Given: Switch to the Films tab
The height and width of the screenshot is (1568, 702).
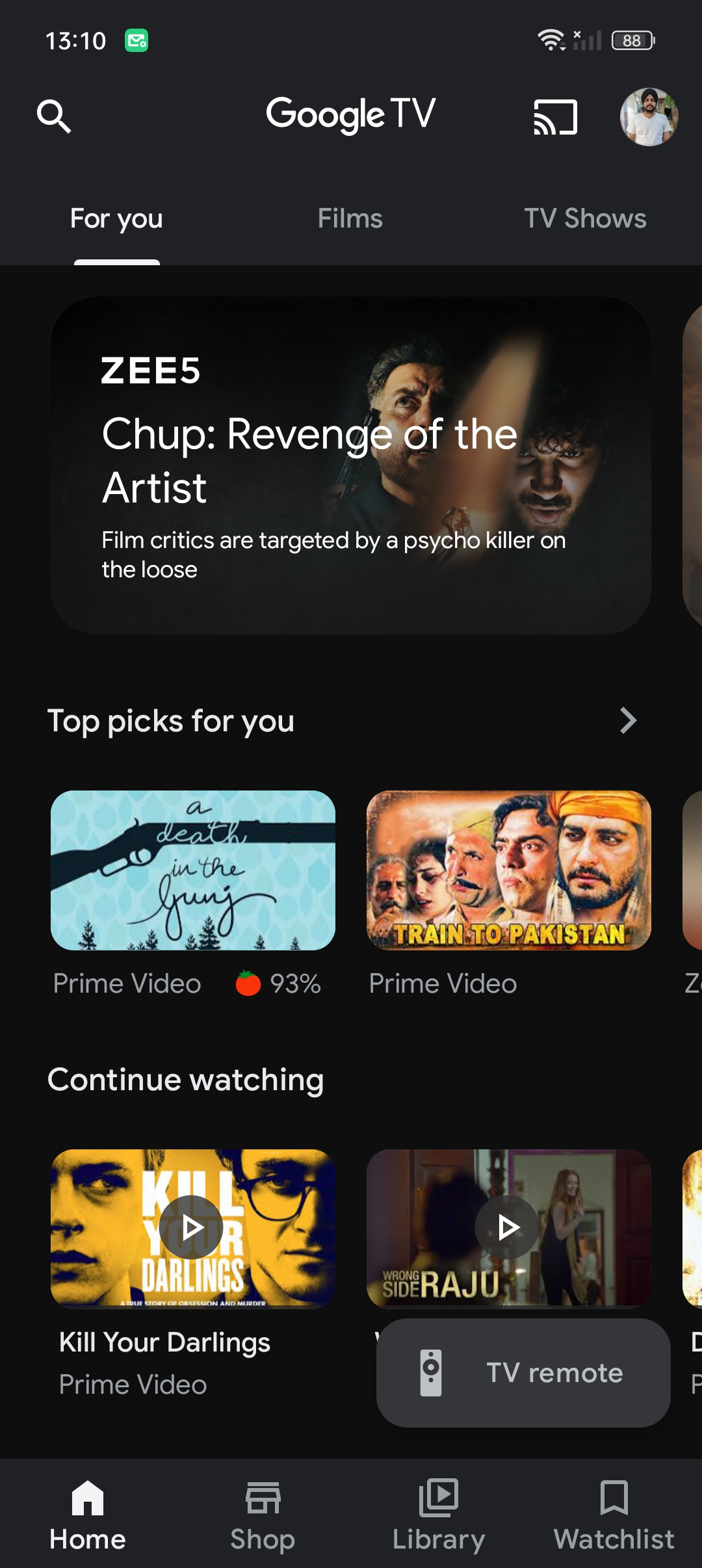Looking at the screenshot, I should 350,218.
